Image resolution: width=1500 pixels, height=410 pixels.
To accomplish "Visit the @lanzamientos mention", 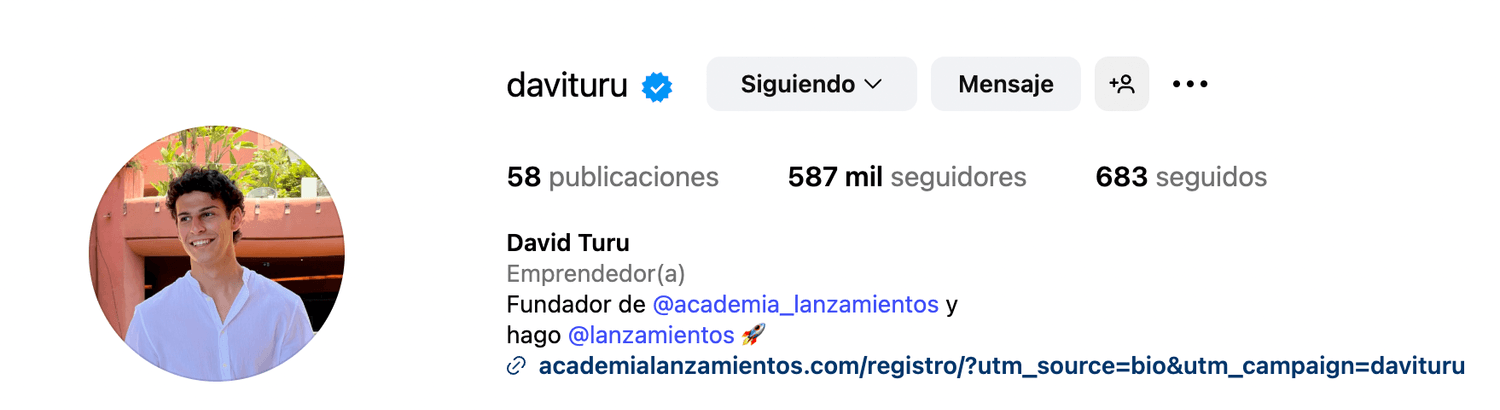I will coord(651,335).
